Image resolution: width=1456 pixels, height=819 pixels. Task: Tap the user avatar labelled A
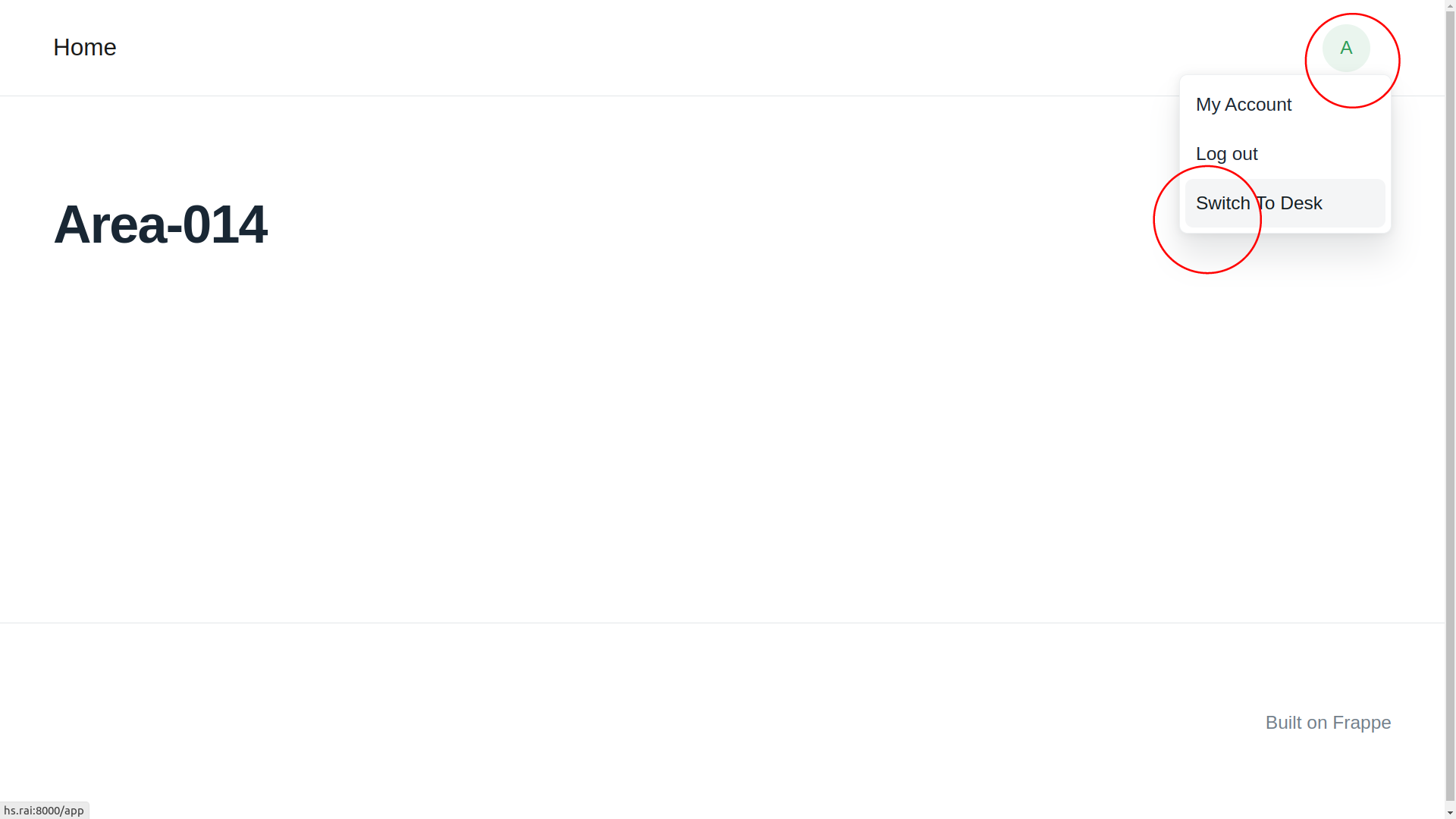1345,48
